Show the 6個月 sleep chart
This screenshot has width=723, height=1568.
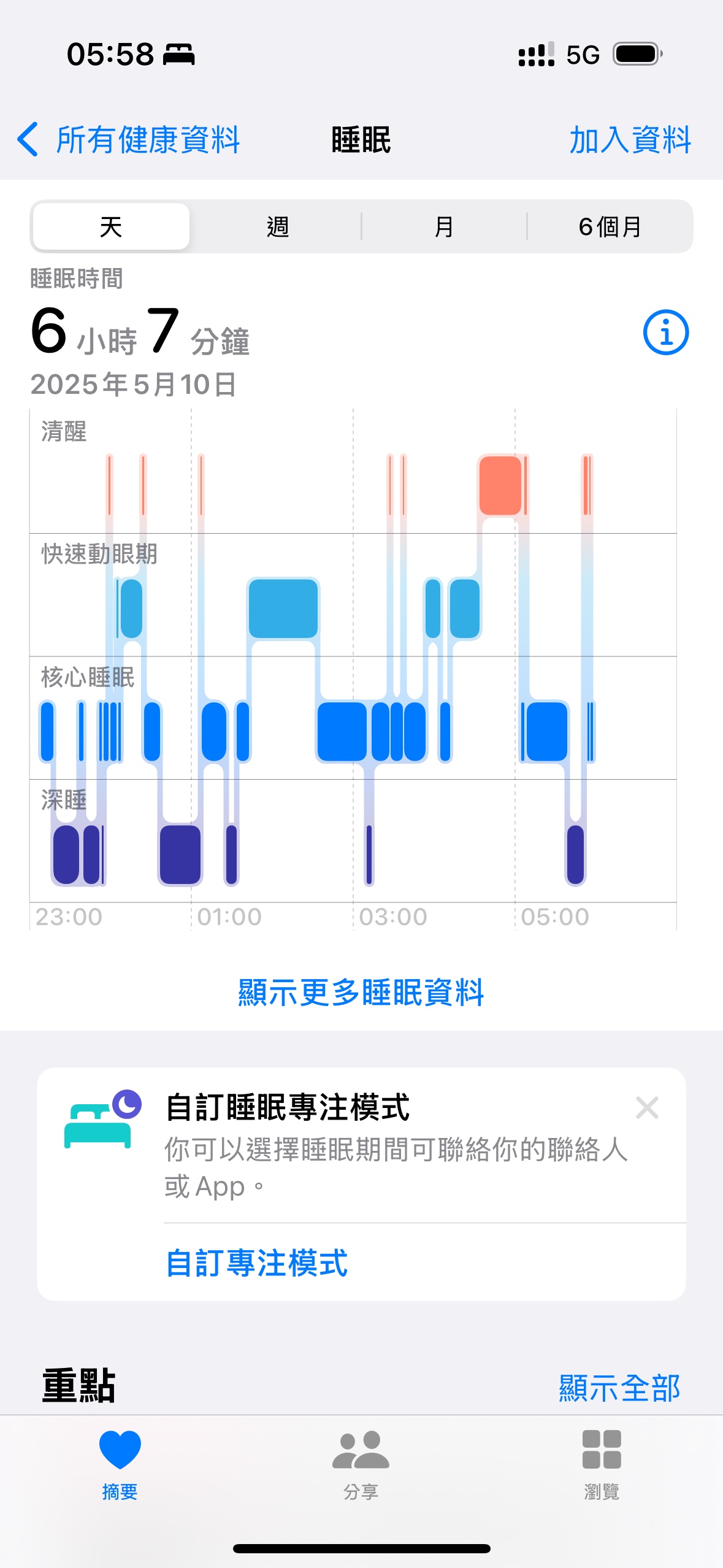(610, 227)
